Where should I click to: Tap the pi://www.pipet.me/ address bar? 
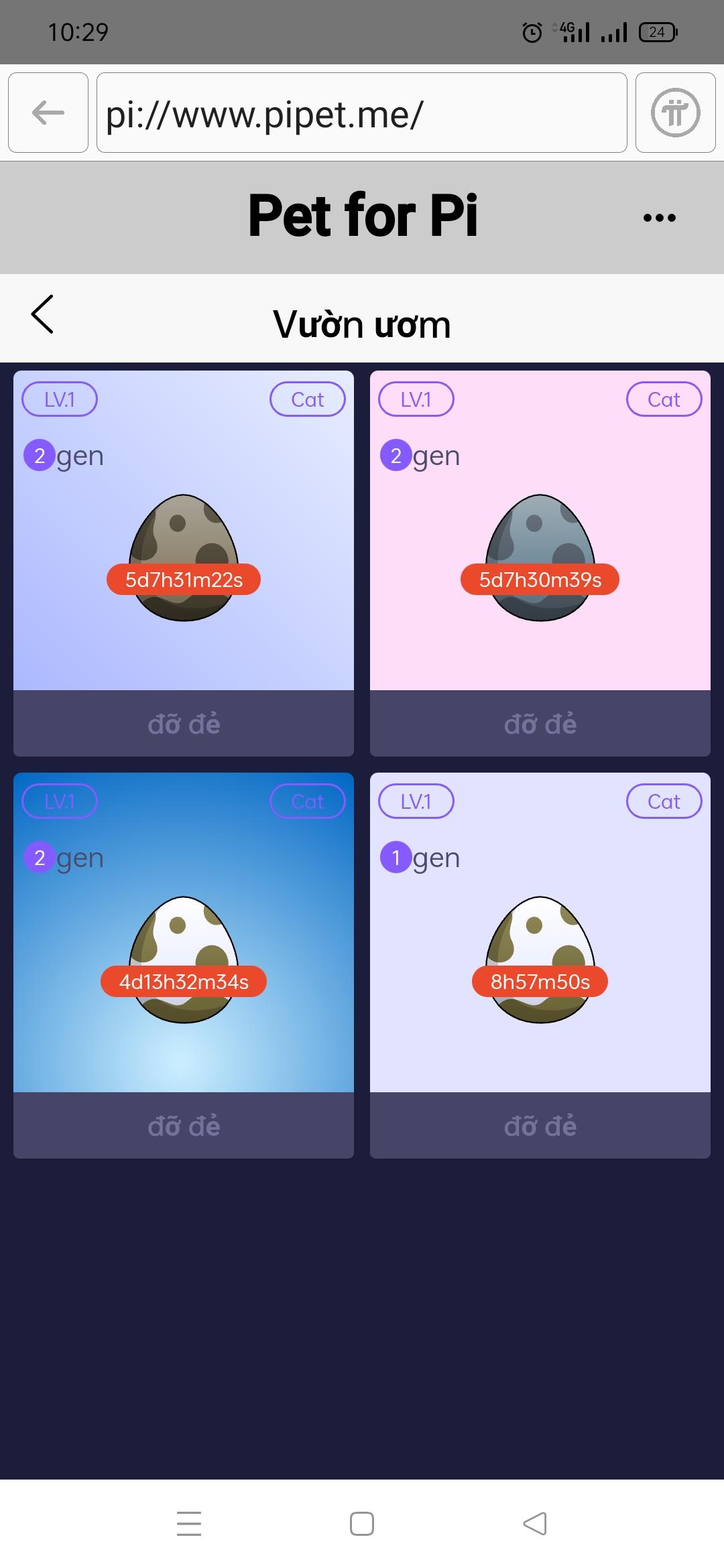coord(362,113)
